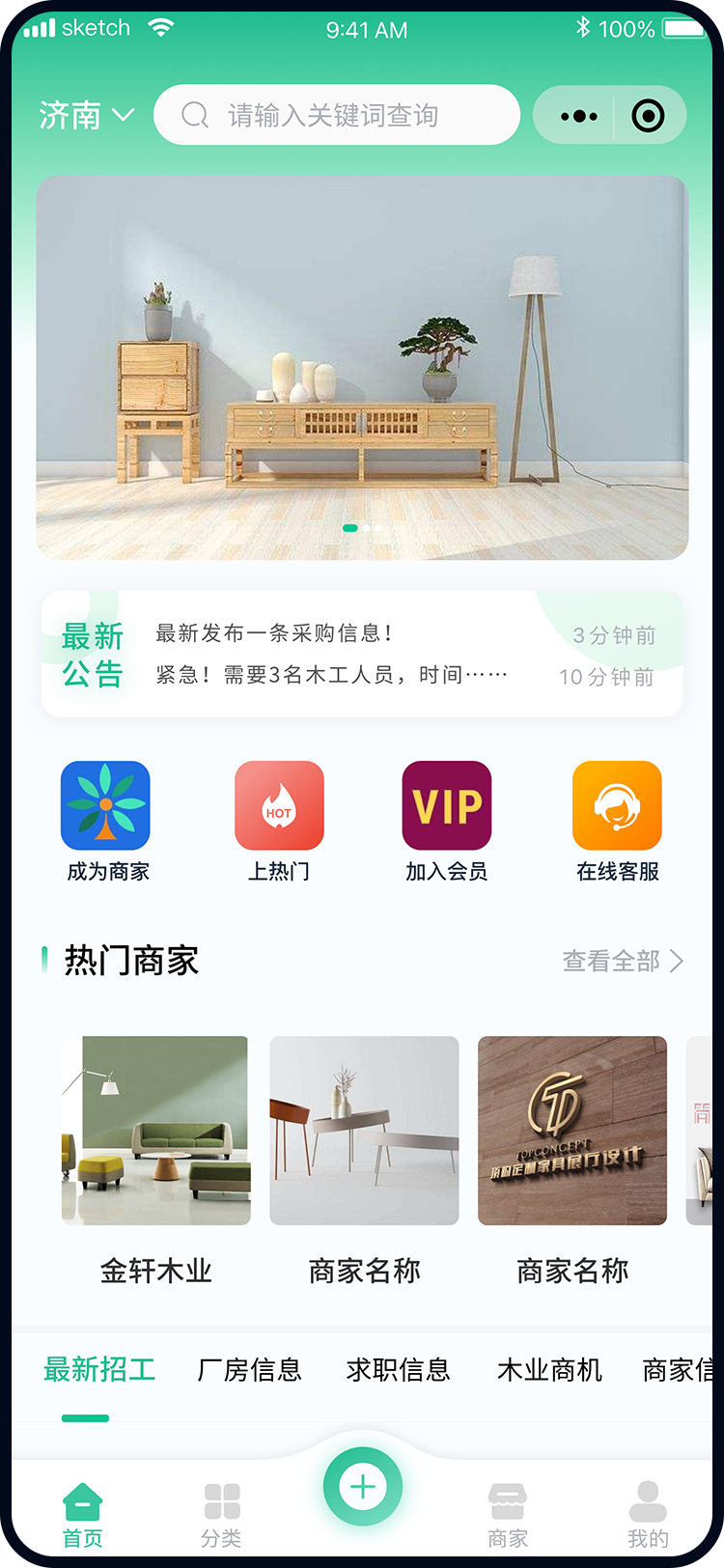Close mini program with the circle icon
724x1568 pixels.
(x=648, y=116)
